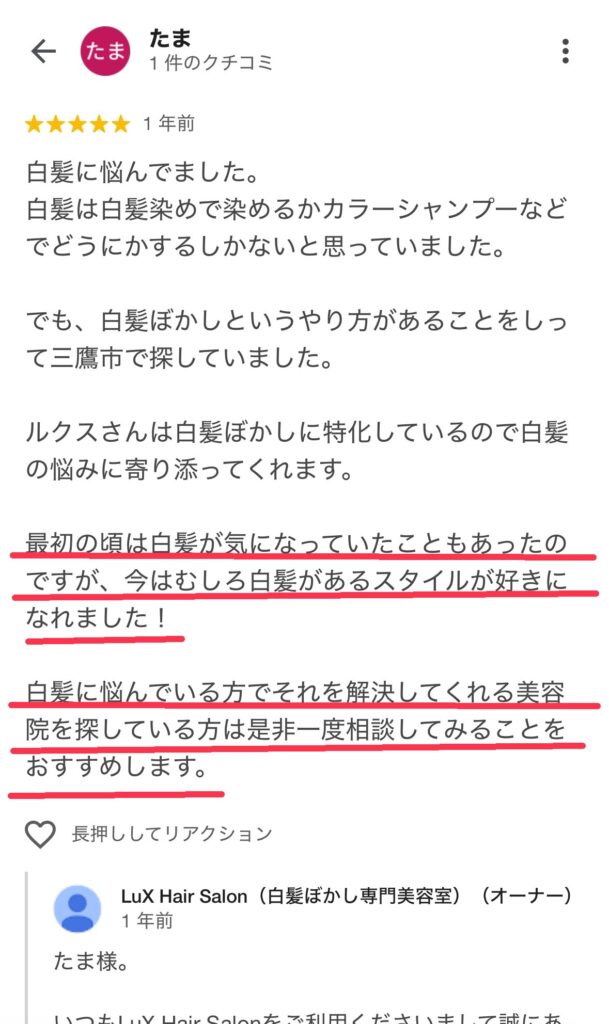Open reviewer たま's profile avatar
The height and width of the screenshot is (1024, 609).
click(x=104, y=51)
